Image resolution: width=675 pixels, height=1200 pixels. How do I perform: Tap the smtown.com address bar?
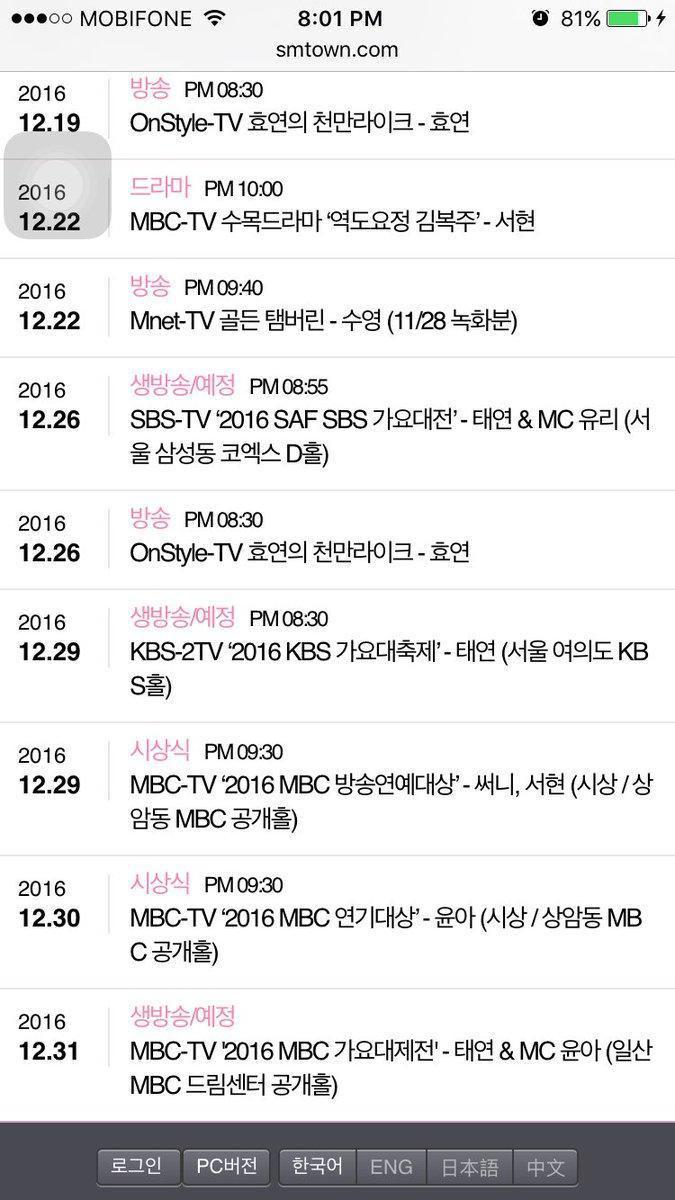[337, 50]
